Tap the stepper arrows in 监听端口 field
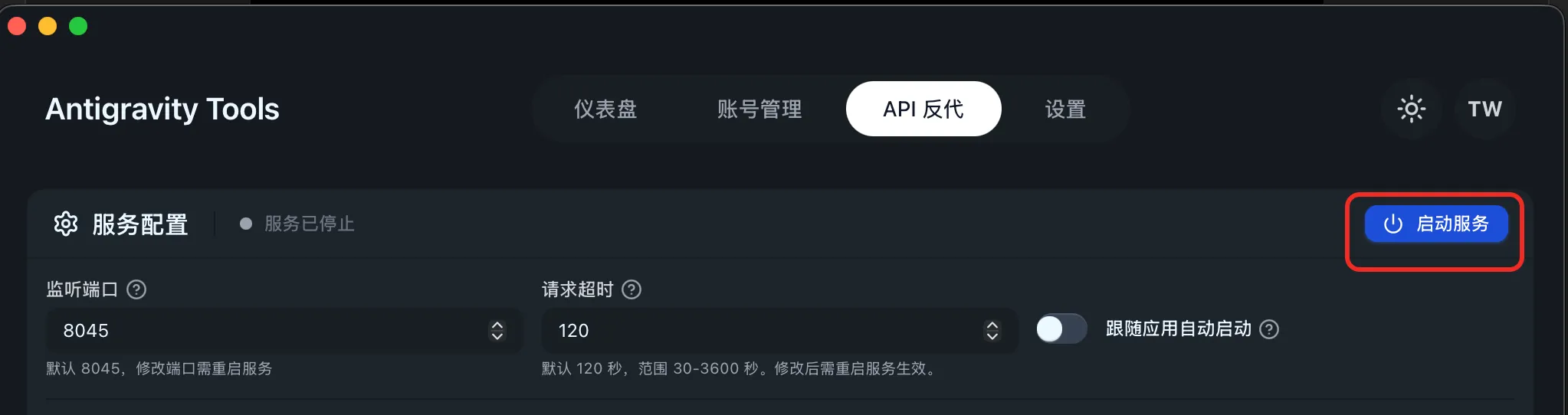Image resolution: width=1568 pixels, height=415 pixels. pyautogui.click(x=497, y=331)
